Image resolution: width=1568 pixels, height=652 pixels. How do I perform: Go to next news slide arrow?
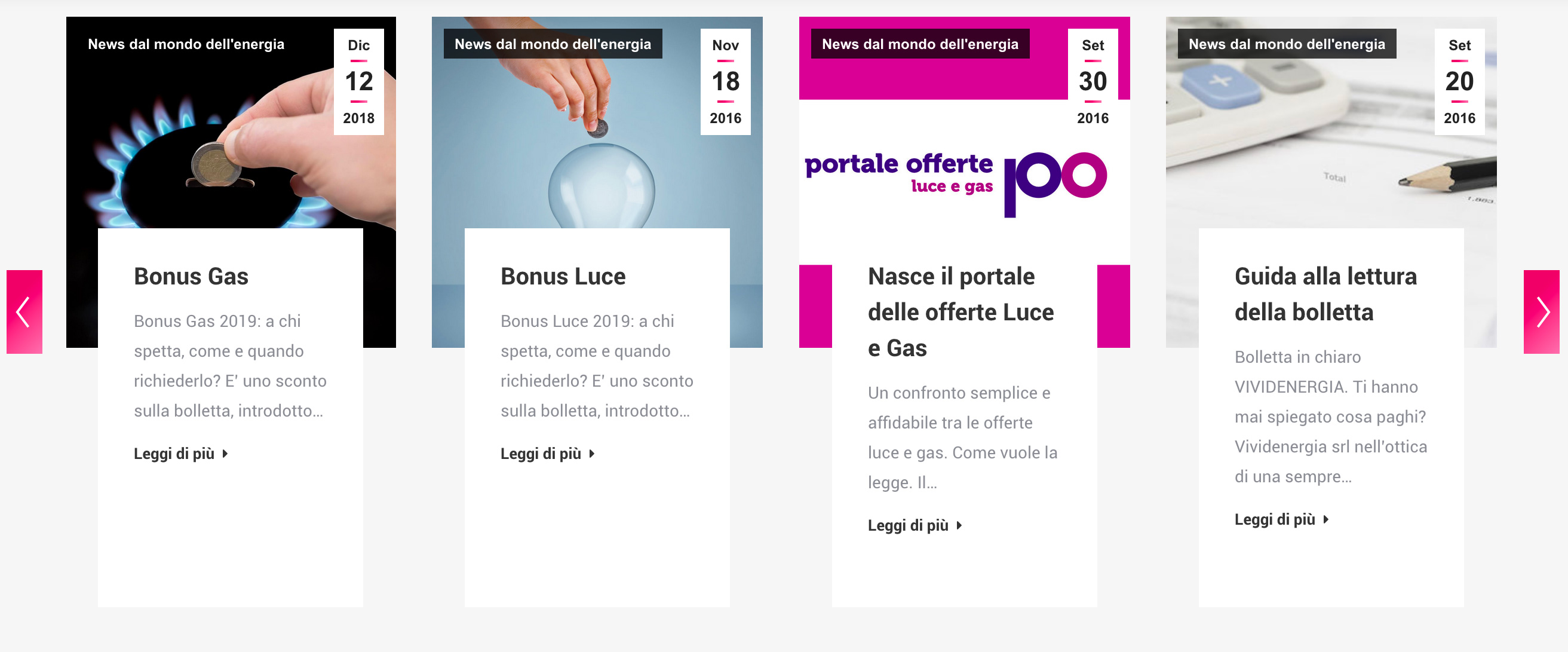(x=1541, y=312)
